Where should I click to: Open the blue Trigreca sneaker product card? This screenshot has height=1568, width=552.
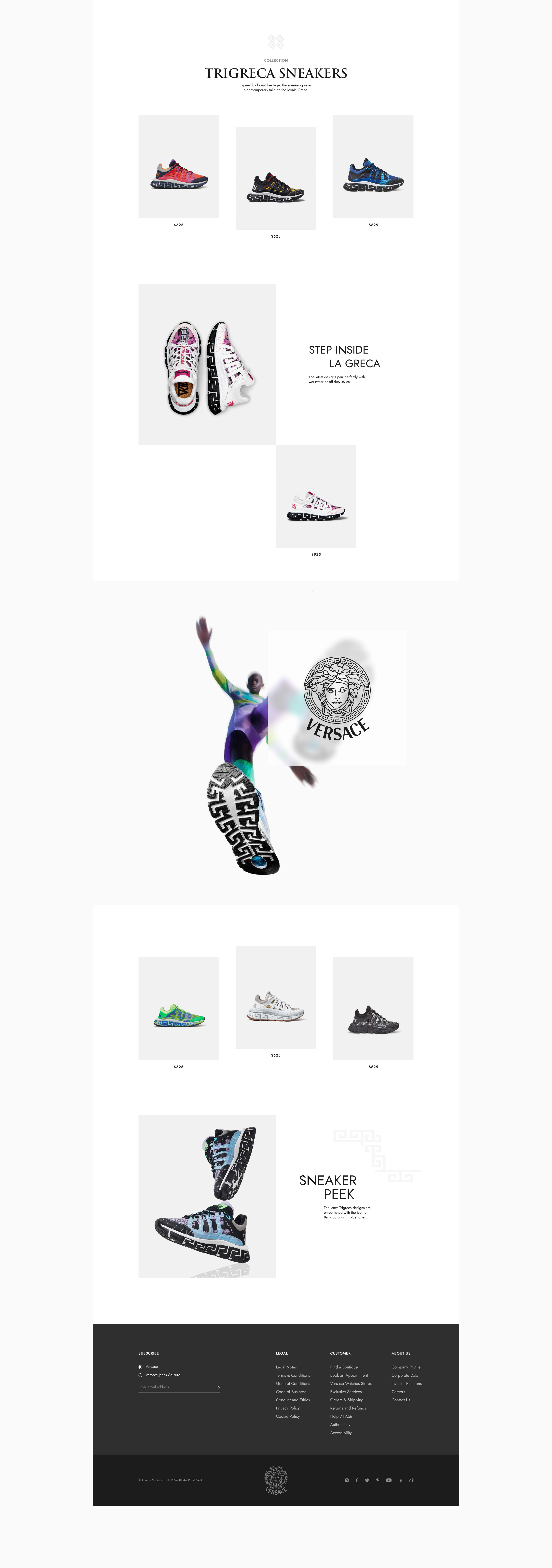pyautogui.click(x=373, y=167)
